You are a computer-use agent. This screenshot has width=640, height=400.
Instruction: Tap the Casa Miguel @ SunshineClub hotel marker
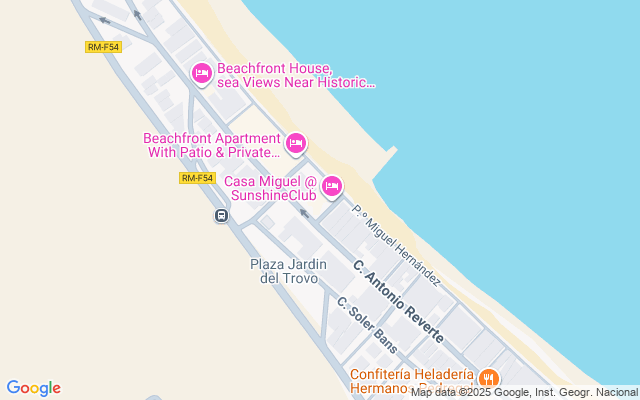coord(332,186)
